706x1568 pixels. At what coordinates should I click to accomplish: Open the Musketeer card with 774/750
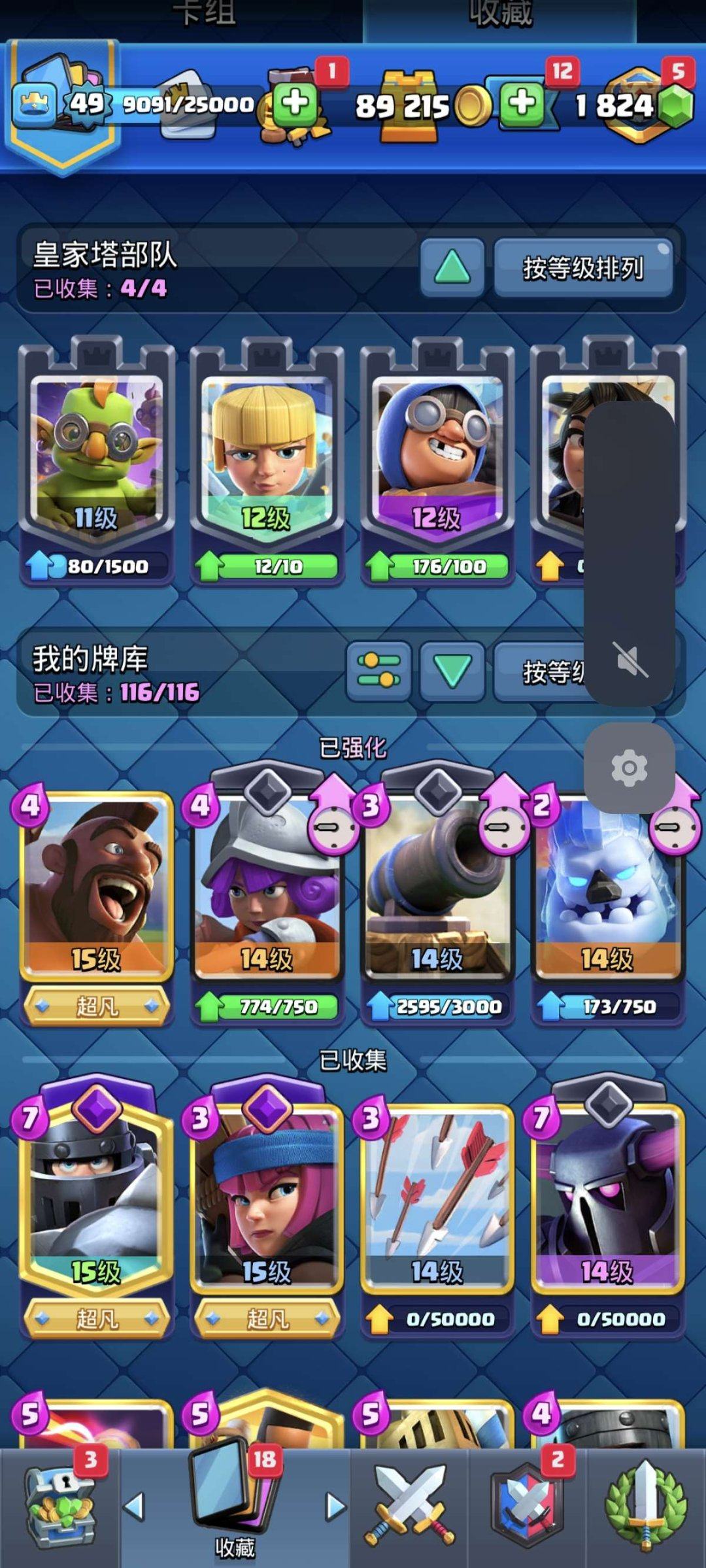click(267, 889)
